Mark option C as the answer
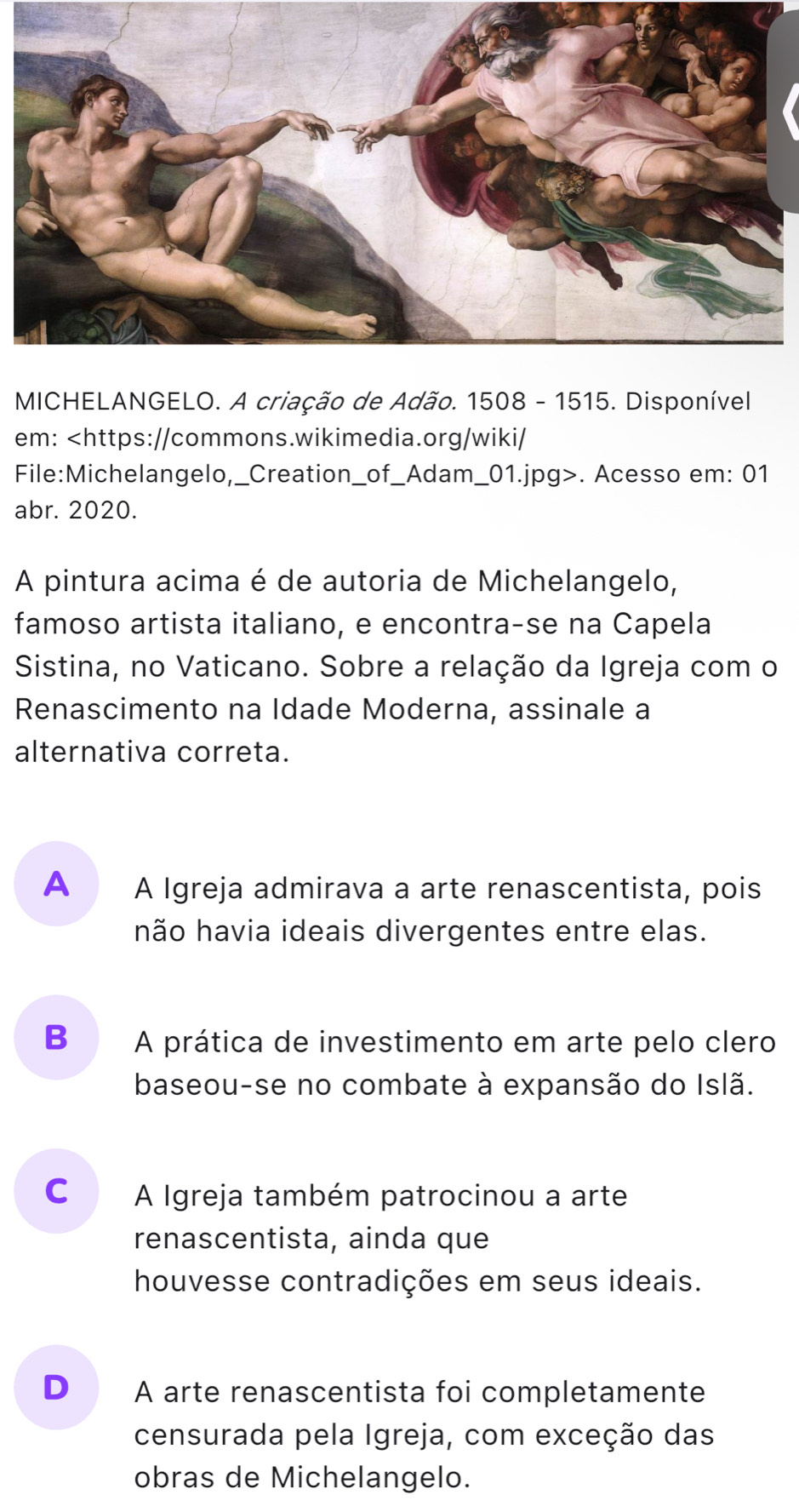The width and height of the screenshot is (799, 1512). pyautogui.click(x=56, y=1191)
